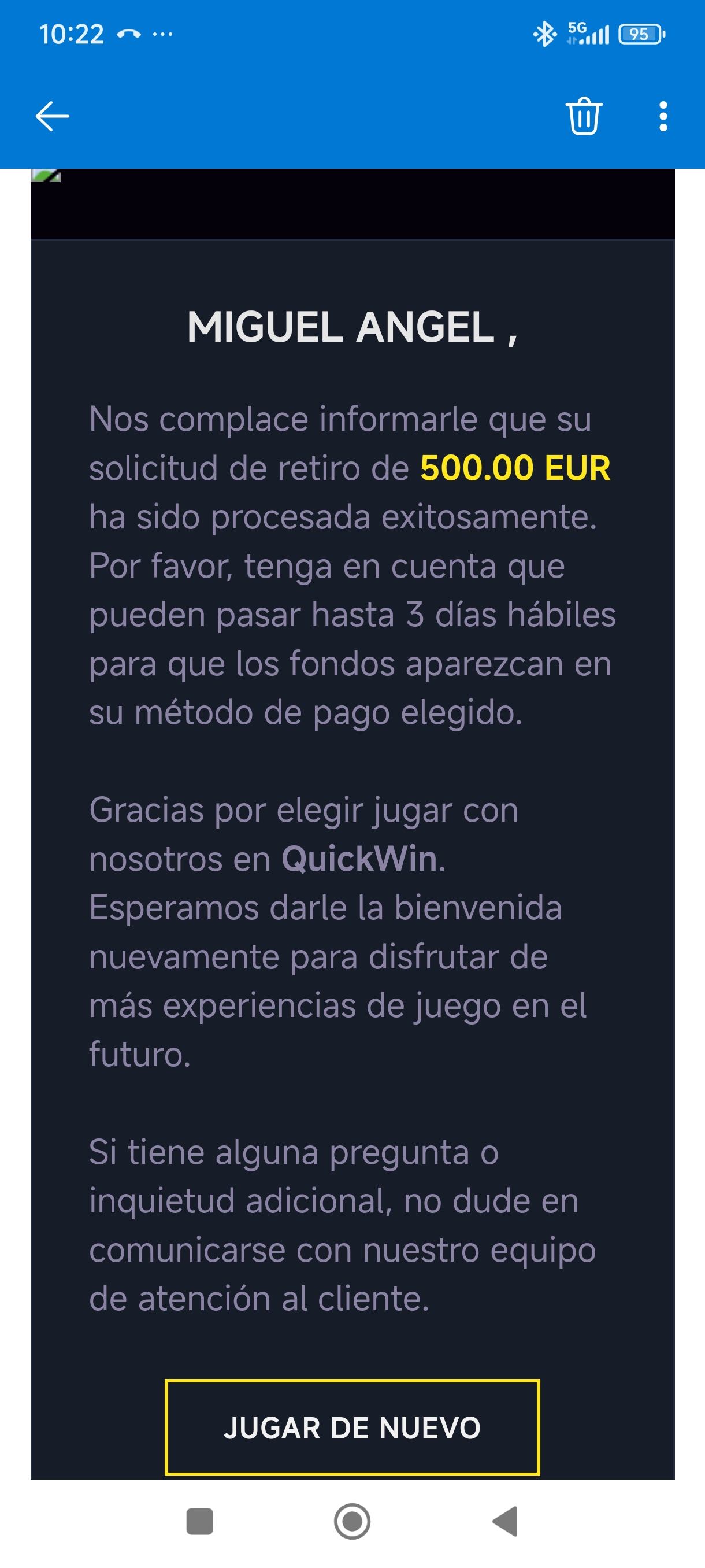Go to the home screen

point(352,1521)
